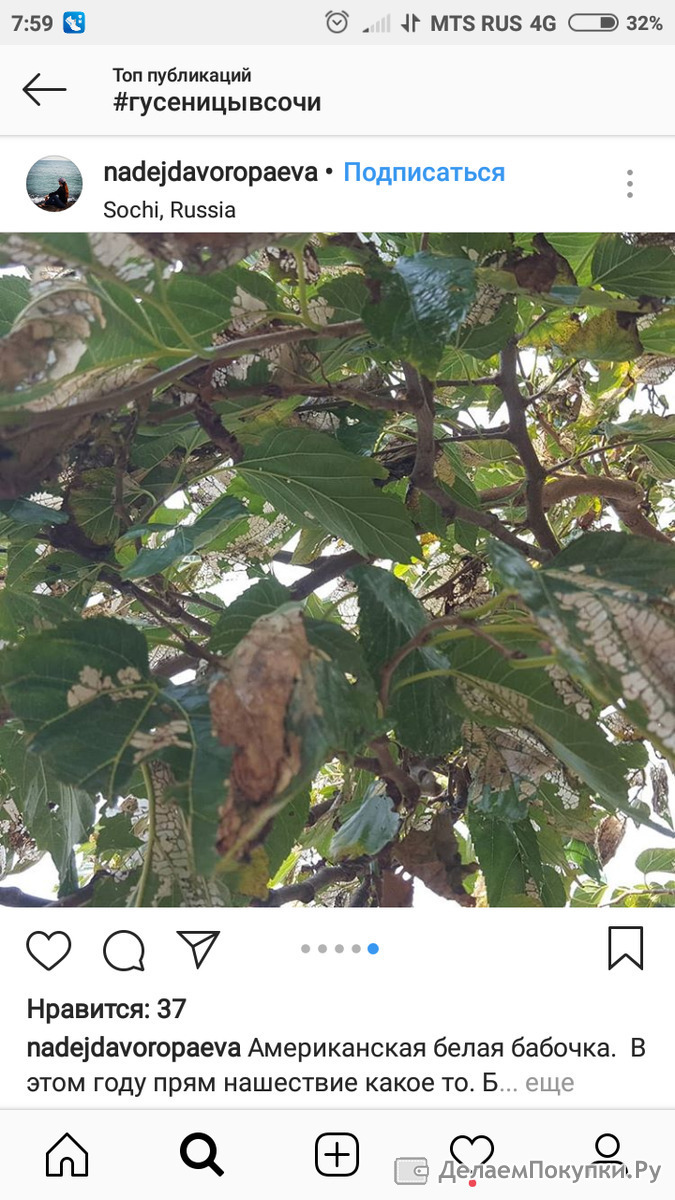Open the activity heart tab
675x1200 pixels.
point(472,1155)
